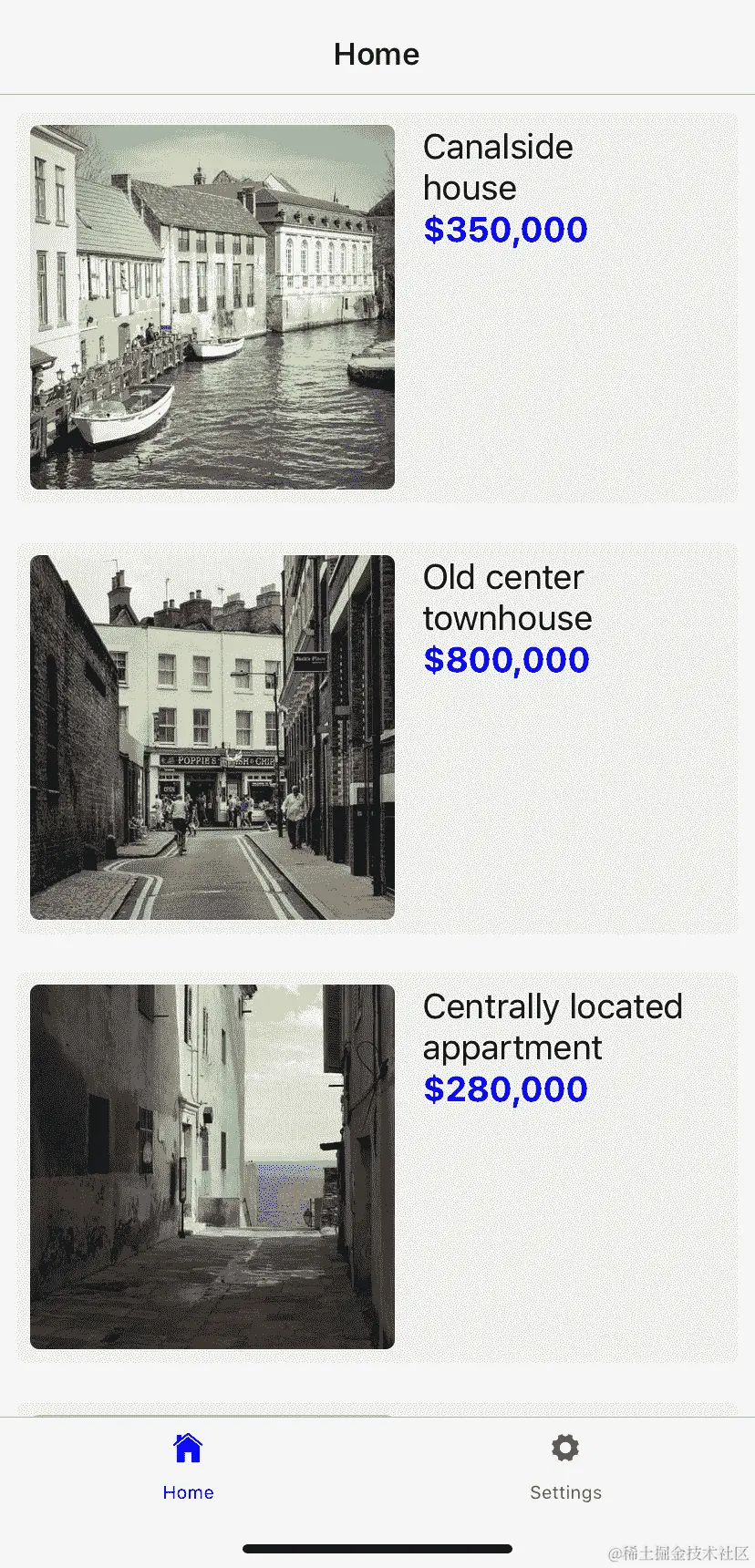Switch to the Settings tab
The image size is (755, 1568).
tap(565, 1466)
